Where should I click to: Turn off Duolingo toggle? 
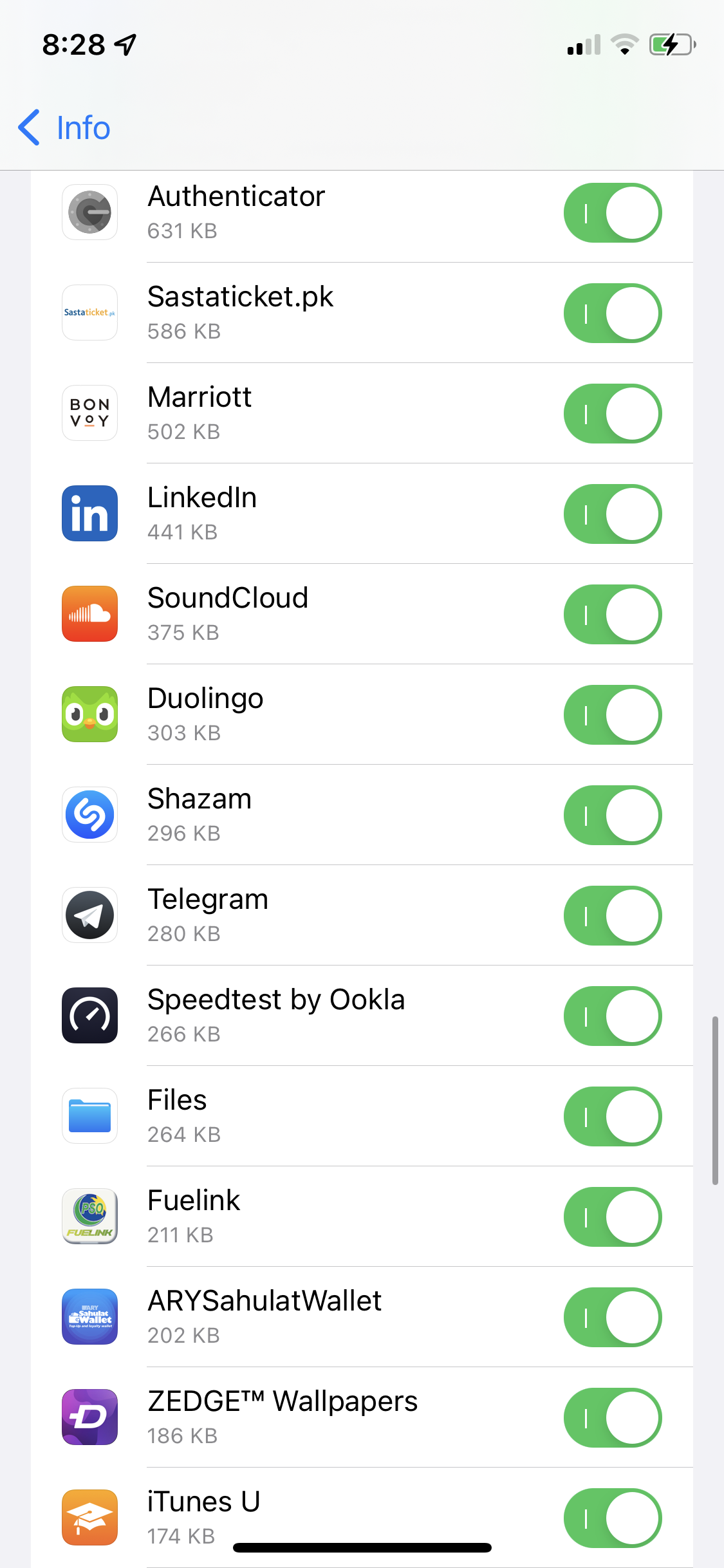(612, 715)
